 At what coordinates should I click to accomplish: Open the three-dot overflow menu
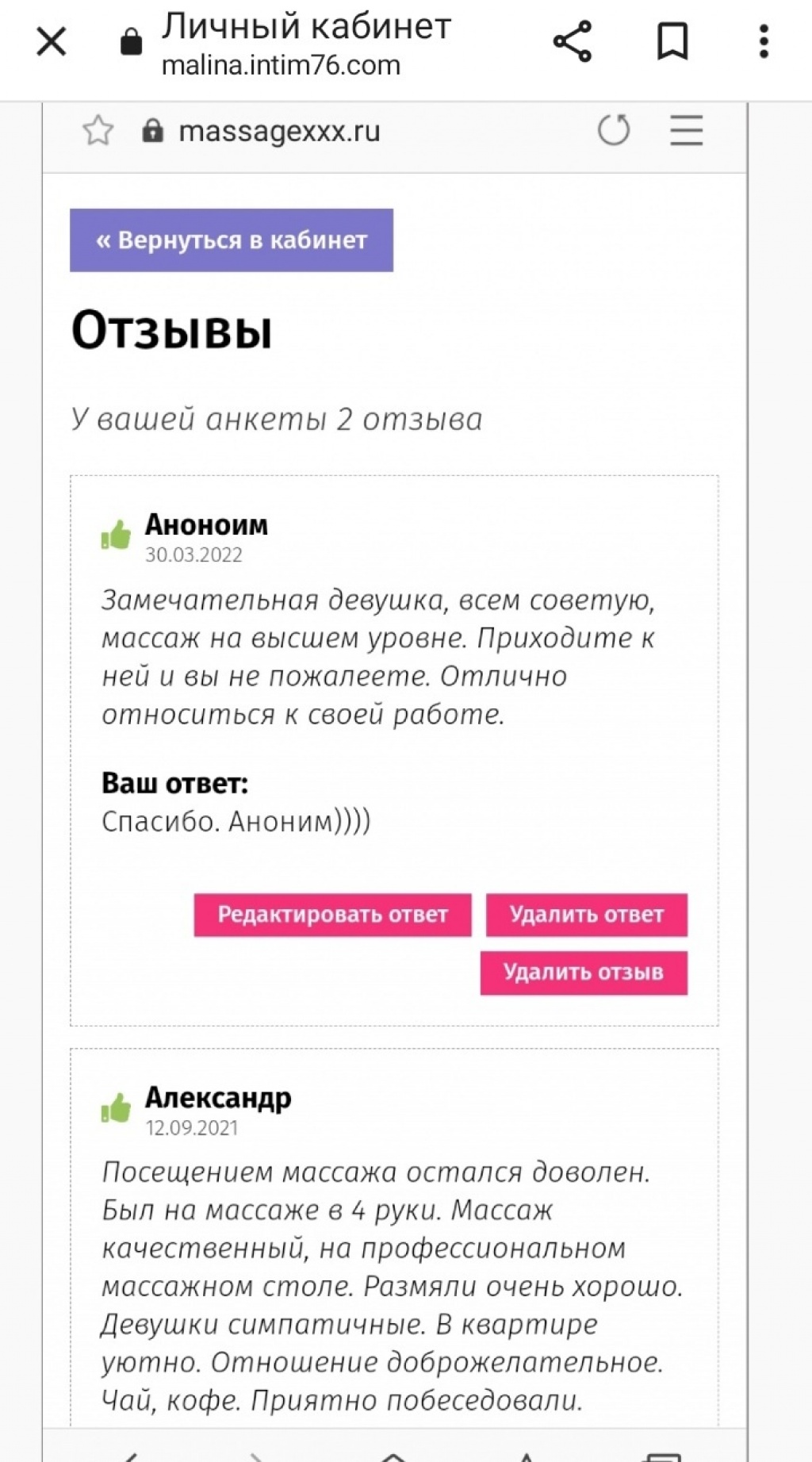click(x=764, y=41)
